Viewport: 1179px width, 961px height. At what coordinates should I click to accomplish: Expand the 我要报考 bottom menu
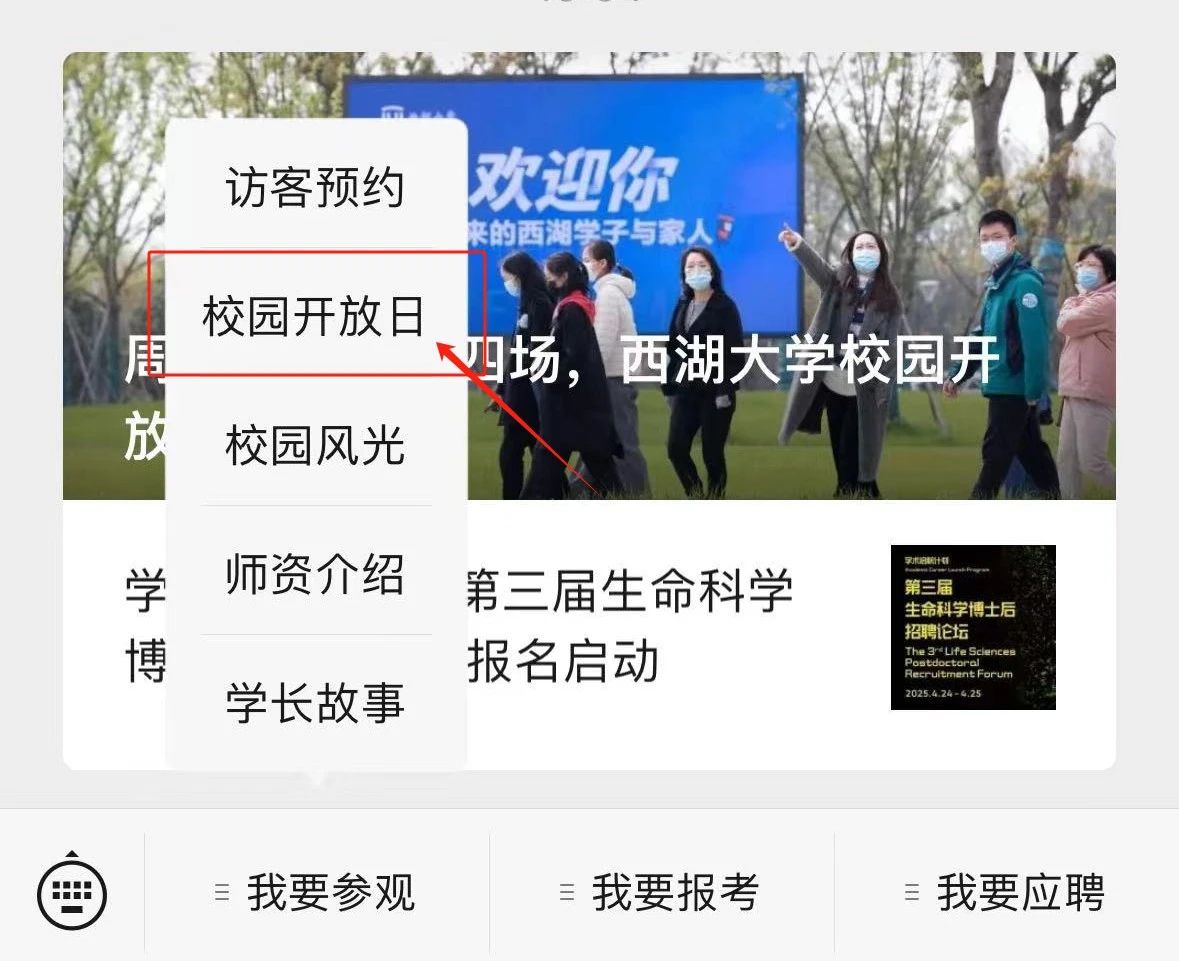(662, 892)
